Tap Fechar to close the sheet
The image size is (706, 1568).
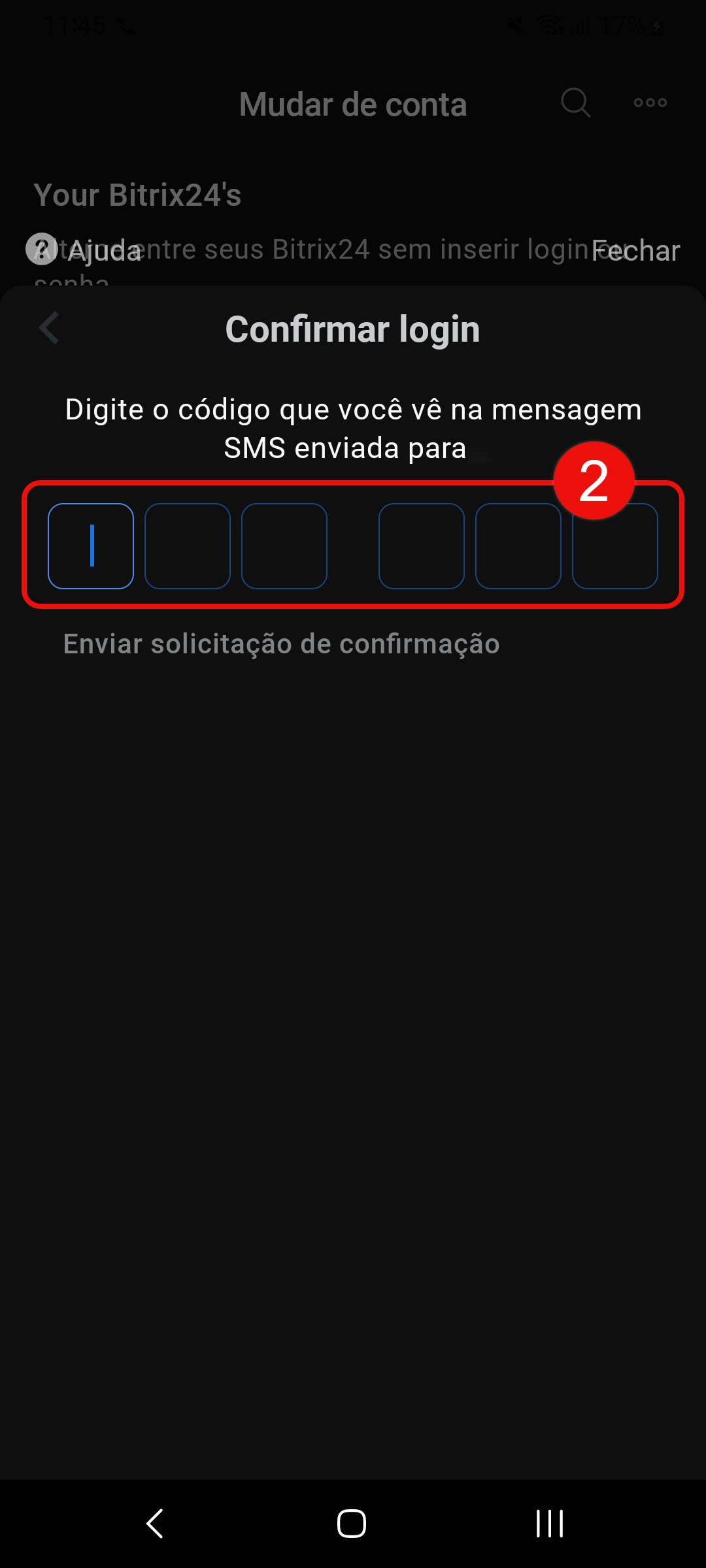point(635,251)
